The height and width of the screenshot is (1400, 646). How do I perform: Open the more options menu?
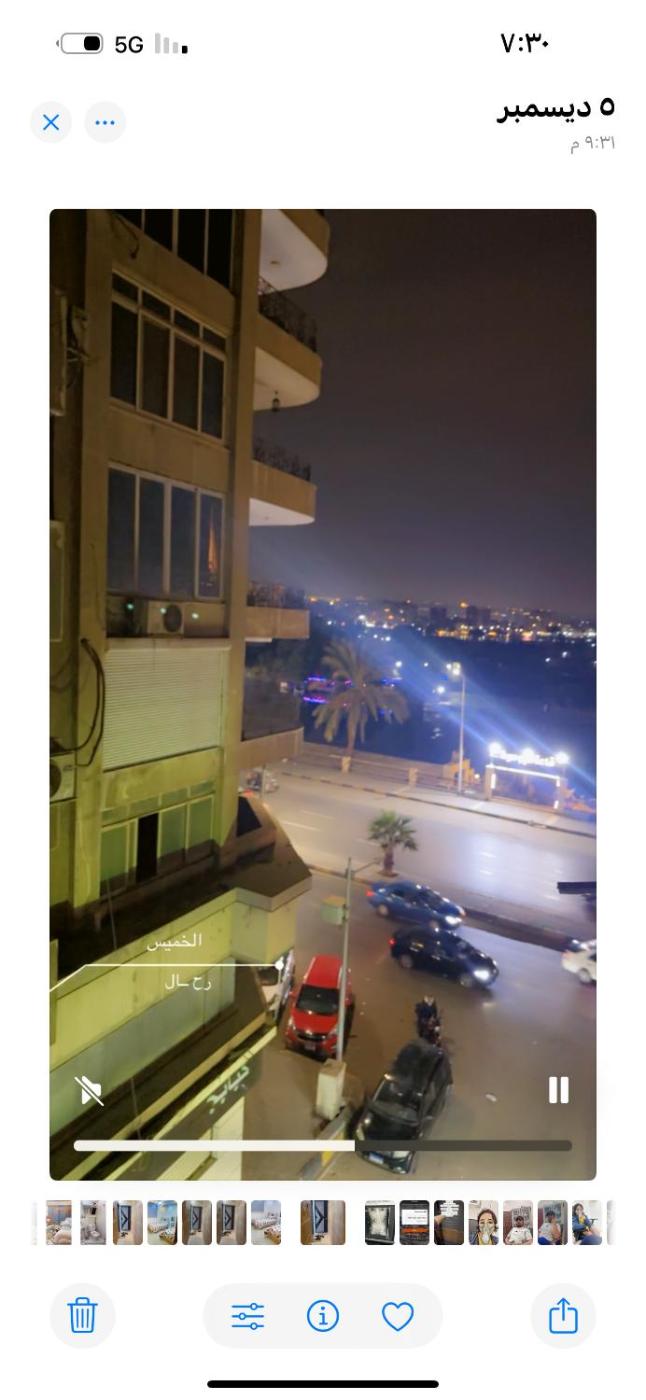tap(105, 123)
